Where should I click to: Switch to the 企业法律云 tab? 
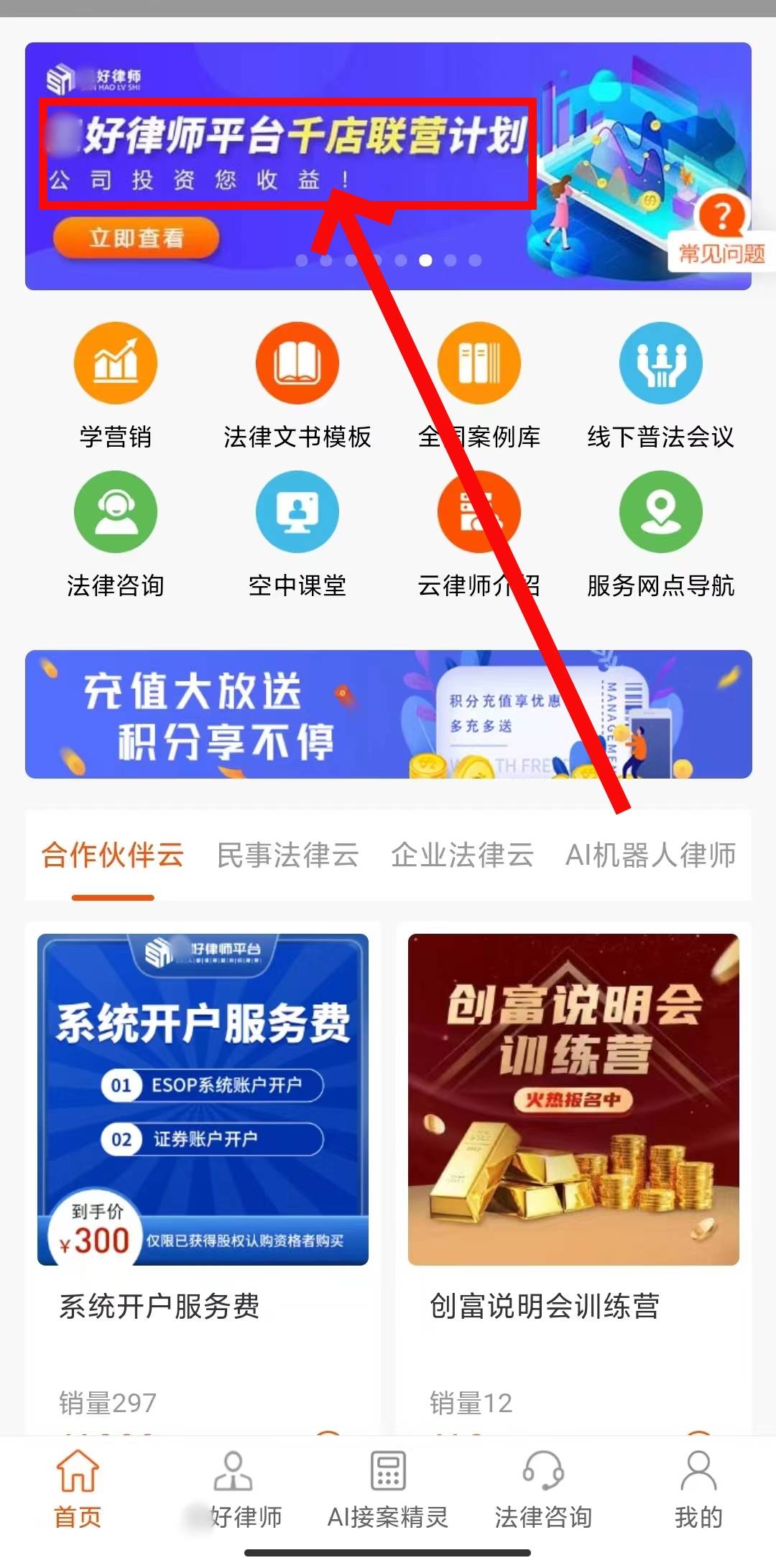click(x=462, y=855)
